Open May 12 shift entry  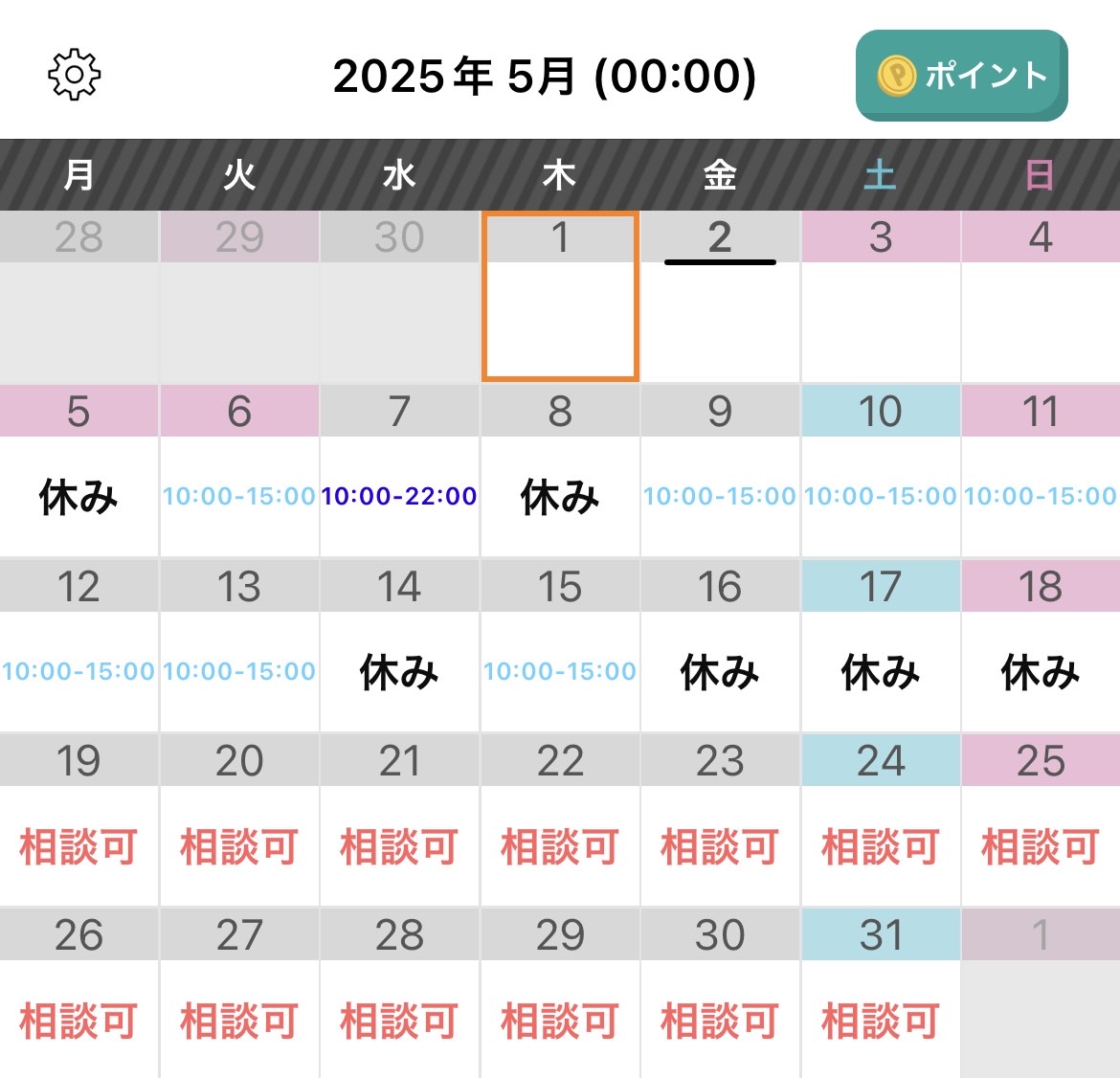[78, 670]
